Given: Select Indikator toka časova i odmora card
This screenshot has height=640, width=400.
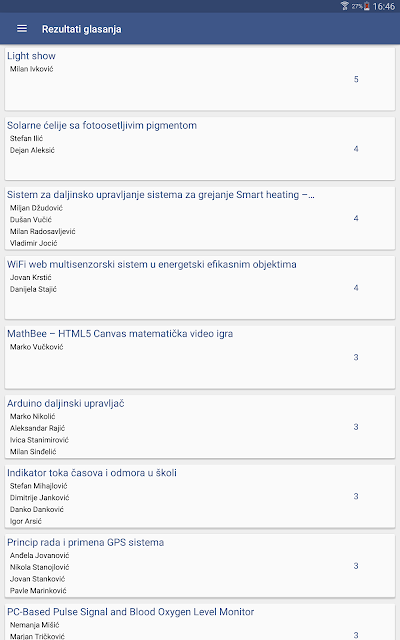Looking at the screenshot, I should pos(200,496).
